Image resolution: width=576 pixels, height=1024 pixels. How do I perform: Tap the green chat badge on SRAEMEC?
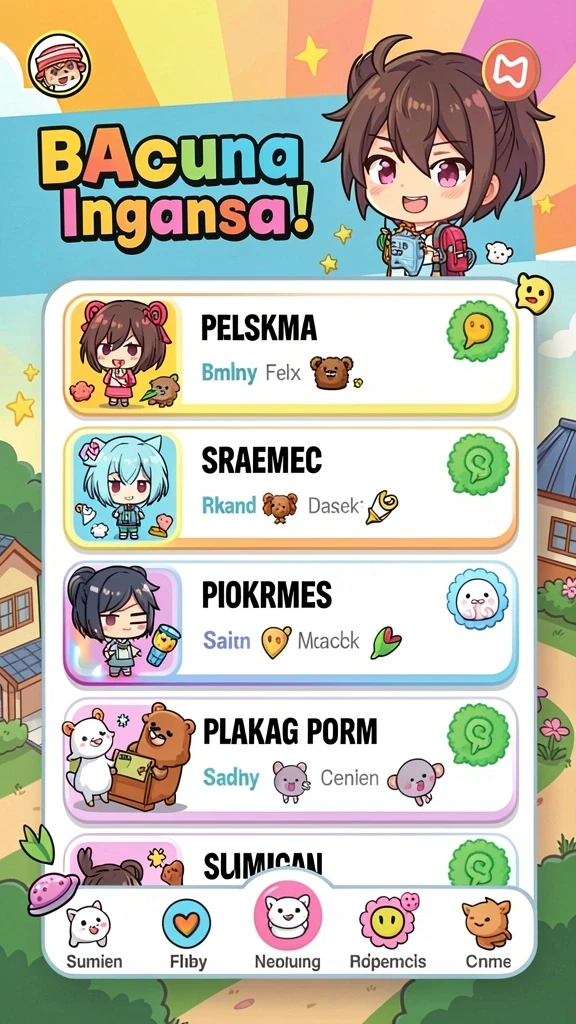pos(477,465)
